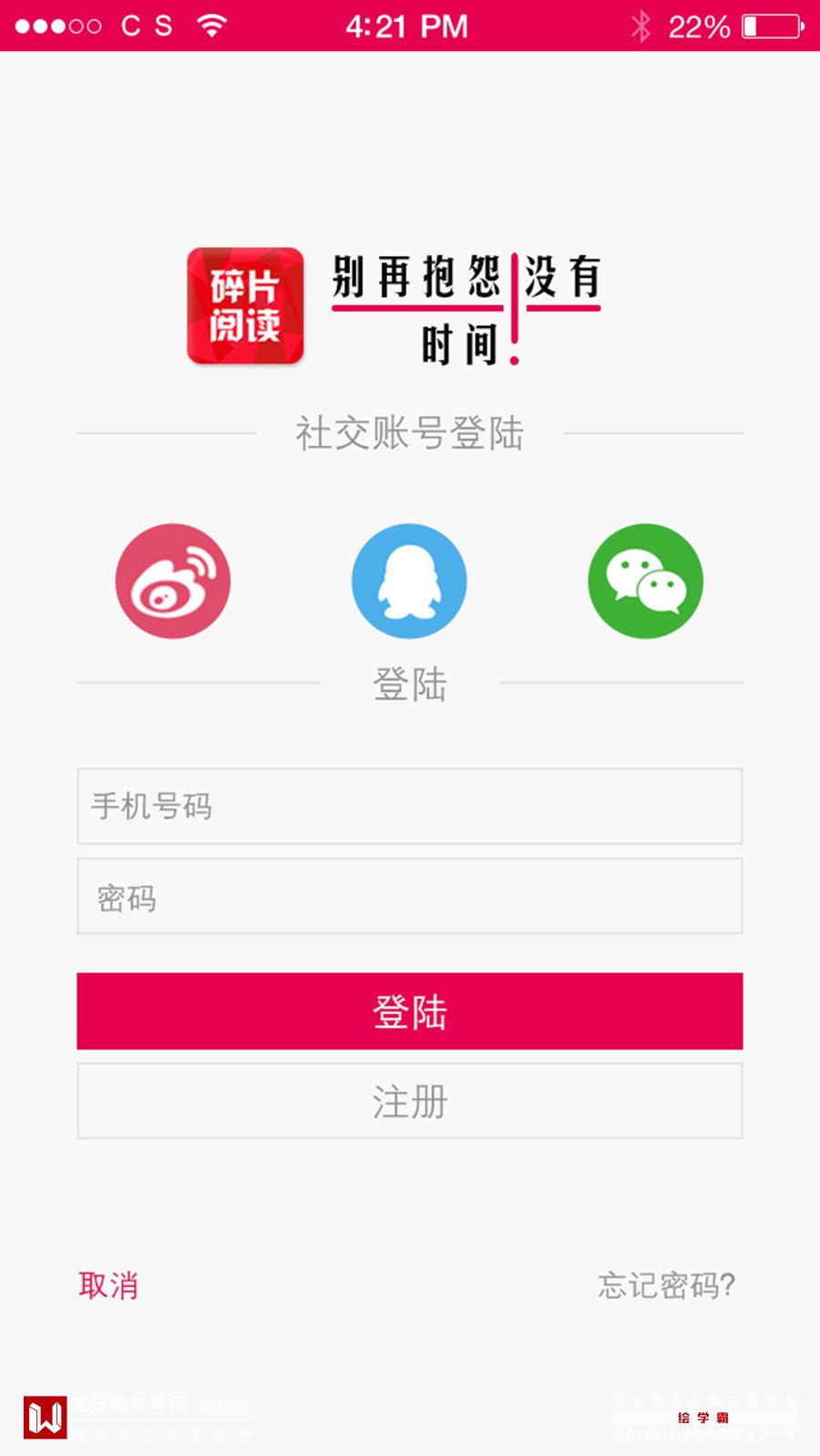
Task: Log in with WeChat account
Action: [645, 581]
